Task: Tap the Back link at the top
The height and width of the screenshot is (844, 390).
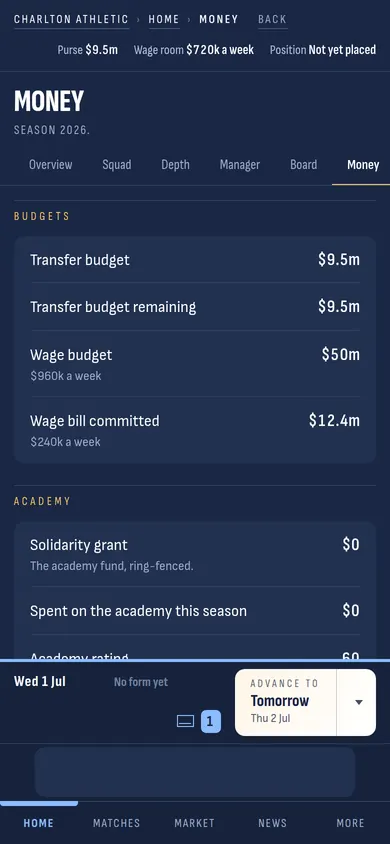Action: point(272,19)
